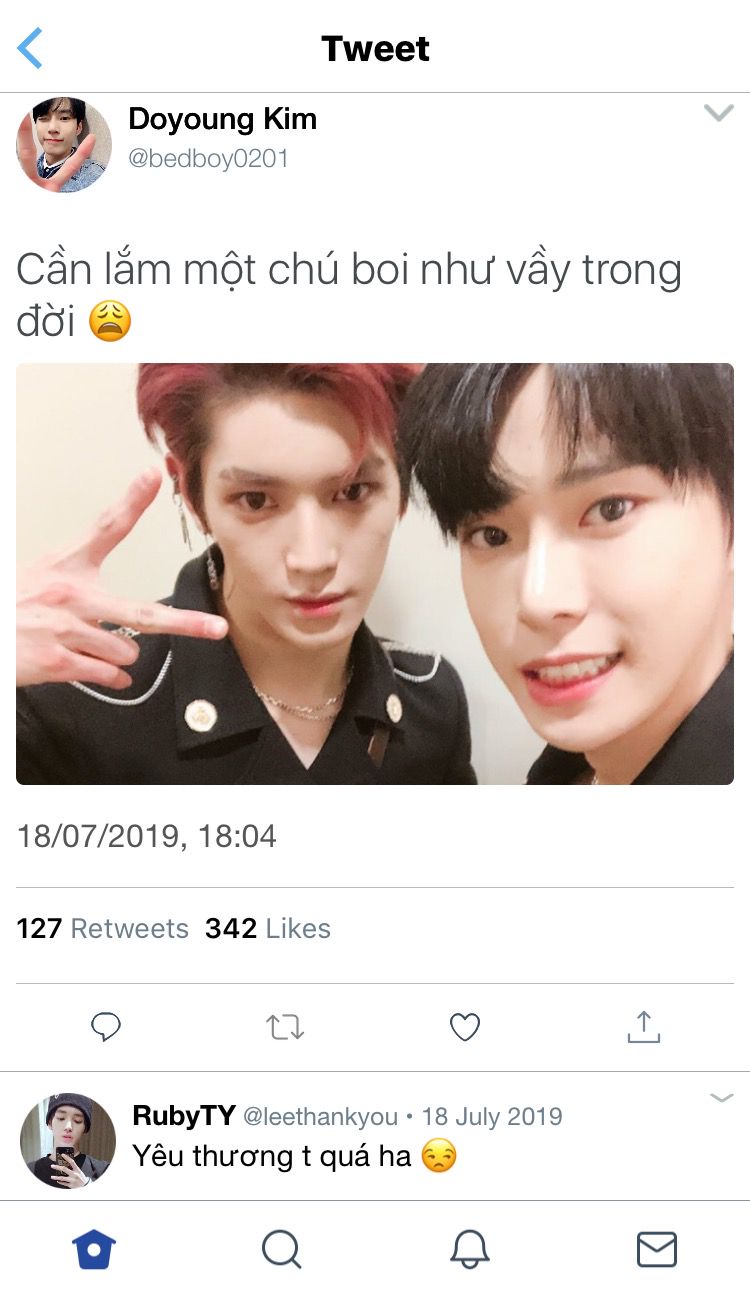View the 127 Retweets list
The width and height of the screenshot is (750, 1298).
[x=102, y=928]
